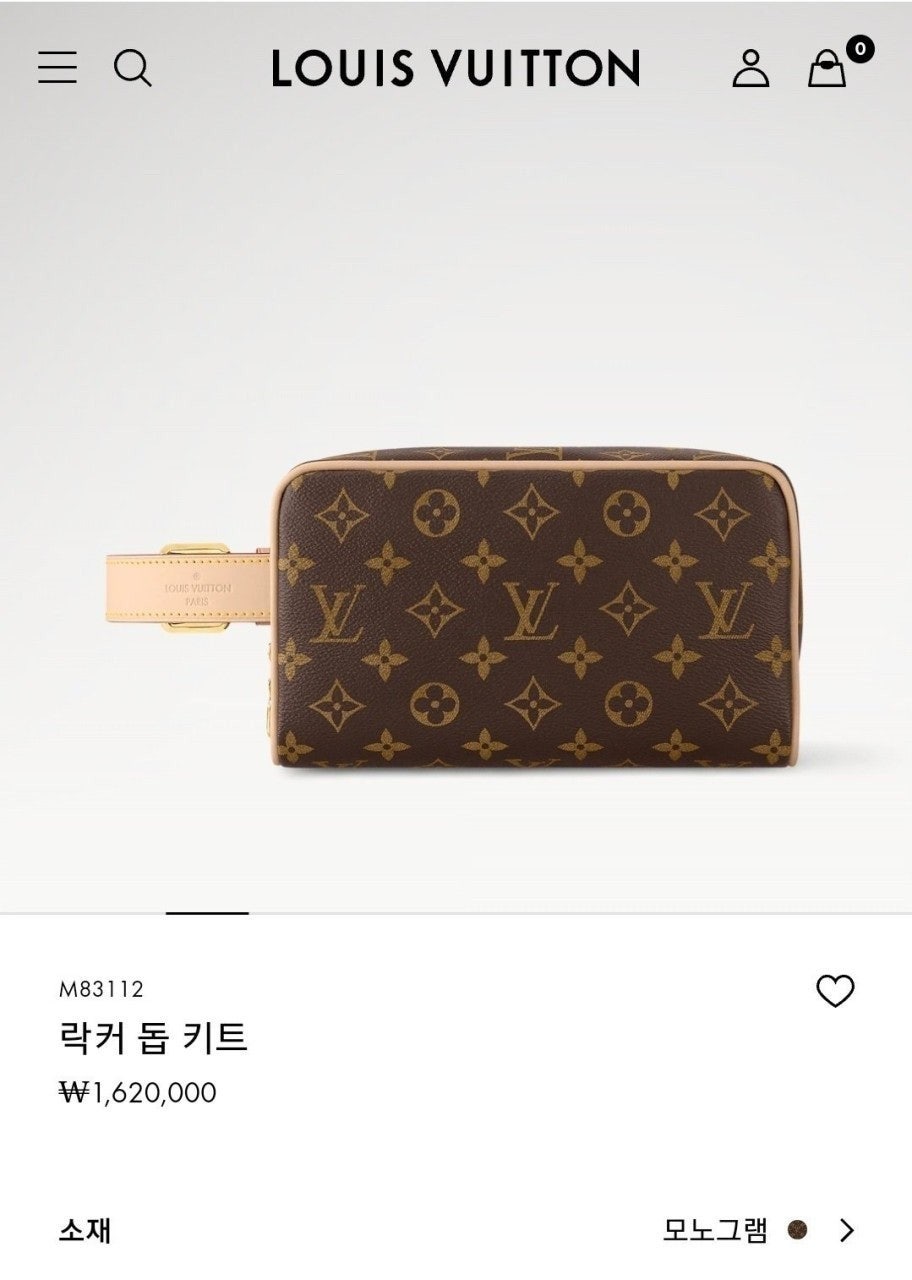912x1280 pixels.
Task: Open the search icon
Action: (x=132, y=68)
